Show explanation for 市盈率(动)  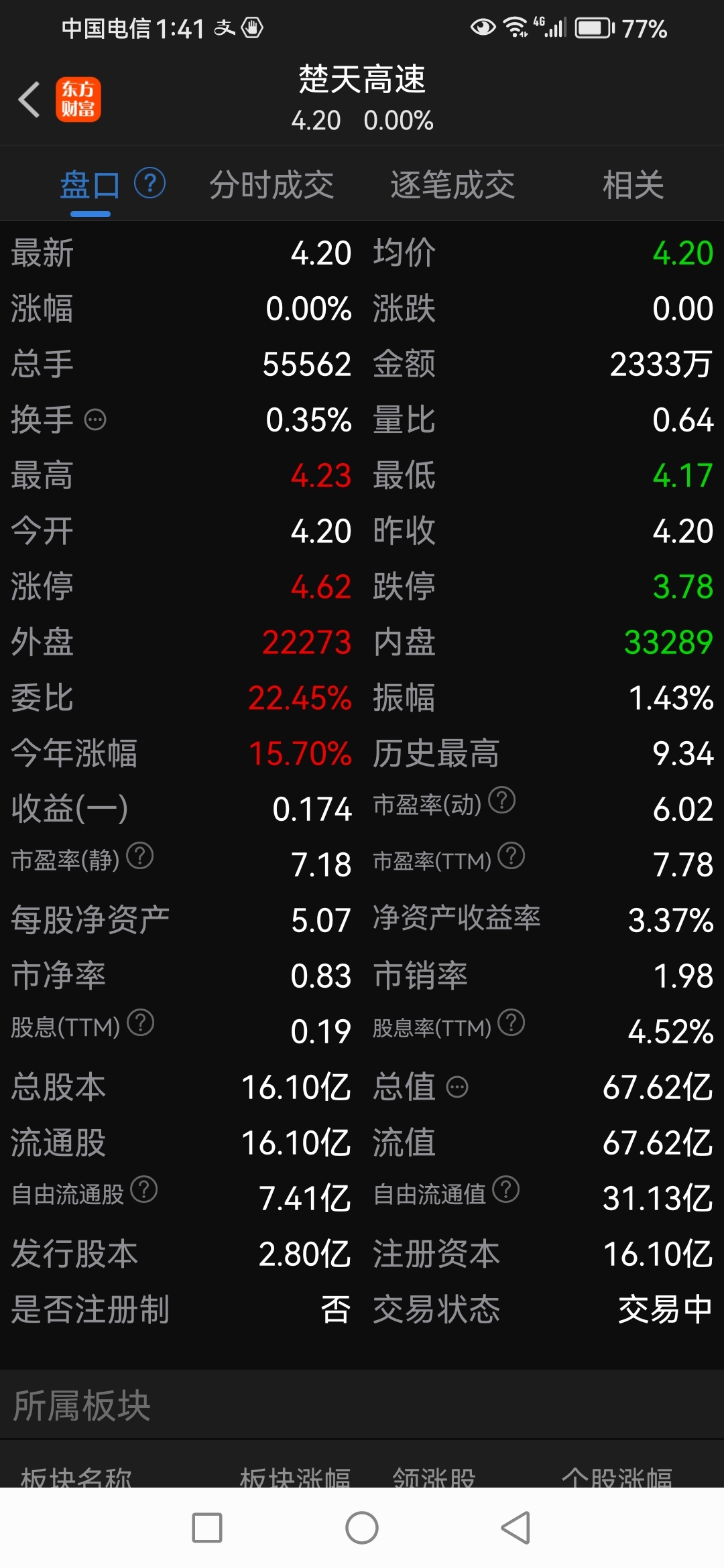coord(501,800)
